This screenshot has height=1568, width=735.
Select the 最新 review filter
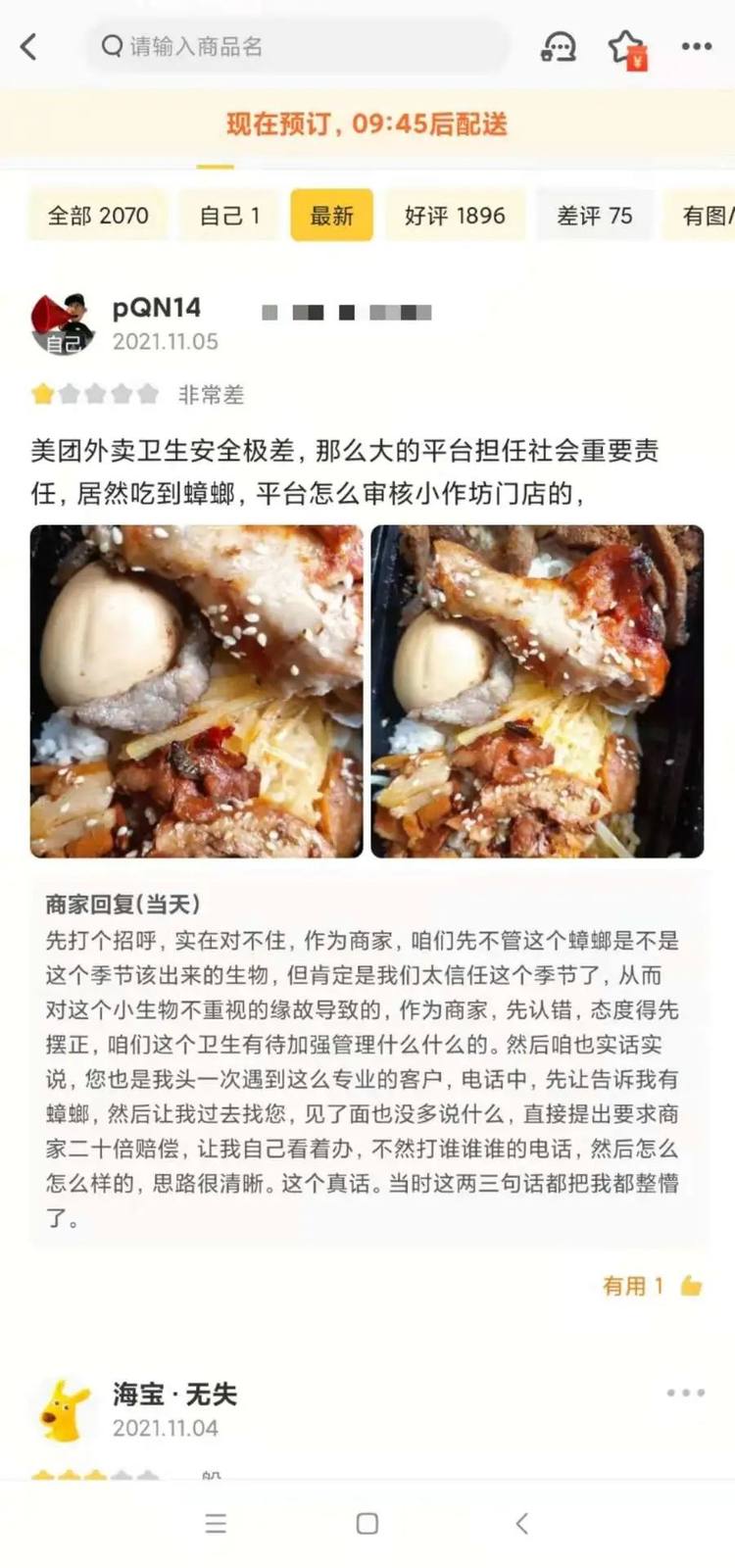click(x=331, y=216)
